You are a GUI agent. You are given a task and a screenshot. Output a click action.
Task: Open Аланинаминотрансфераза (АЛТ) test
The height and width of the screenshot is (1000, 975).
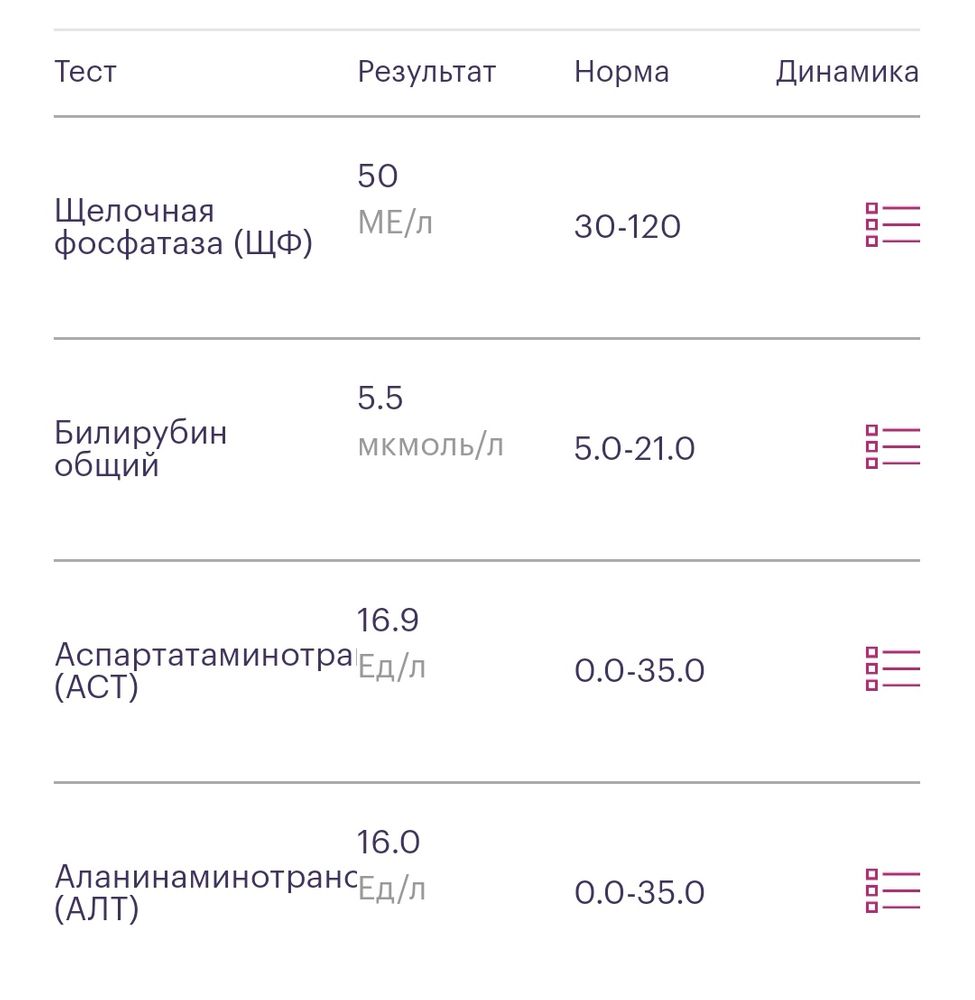pyautogui.click(x=200, y=891)
